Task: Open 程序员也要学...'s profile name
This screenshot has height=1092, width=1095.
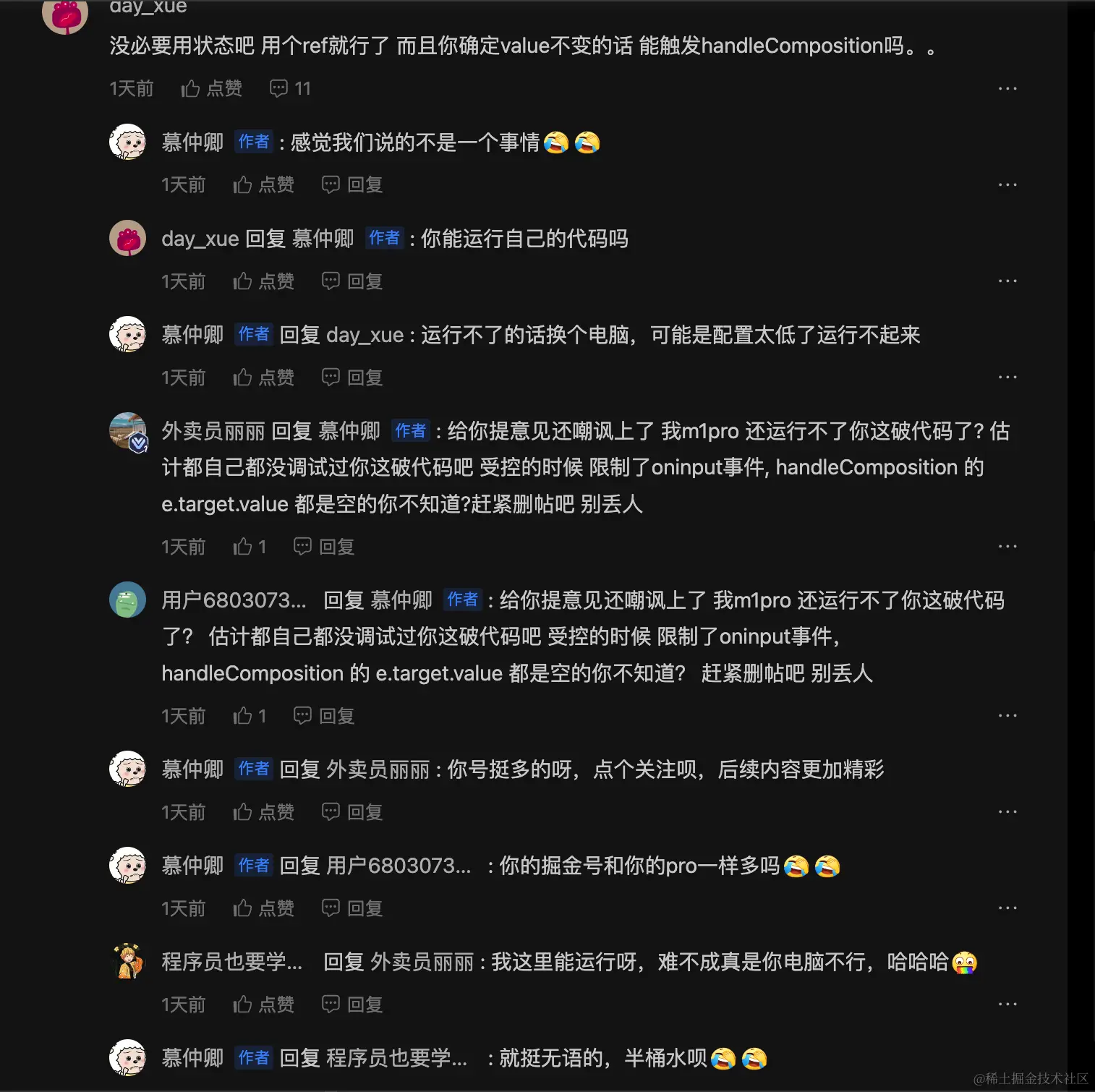Action: tap(231, 962)
